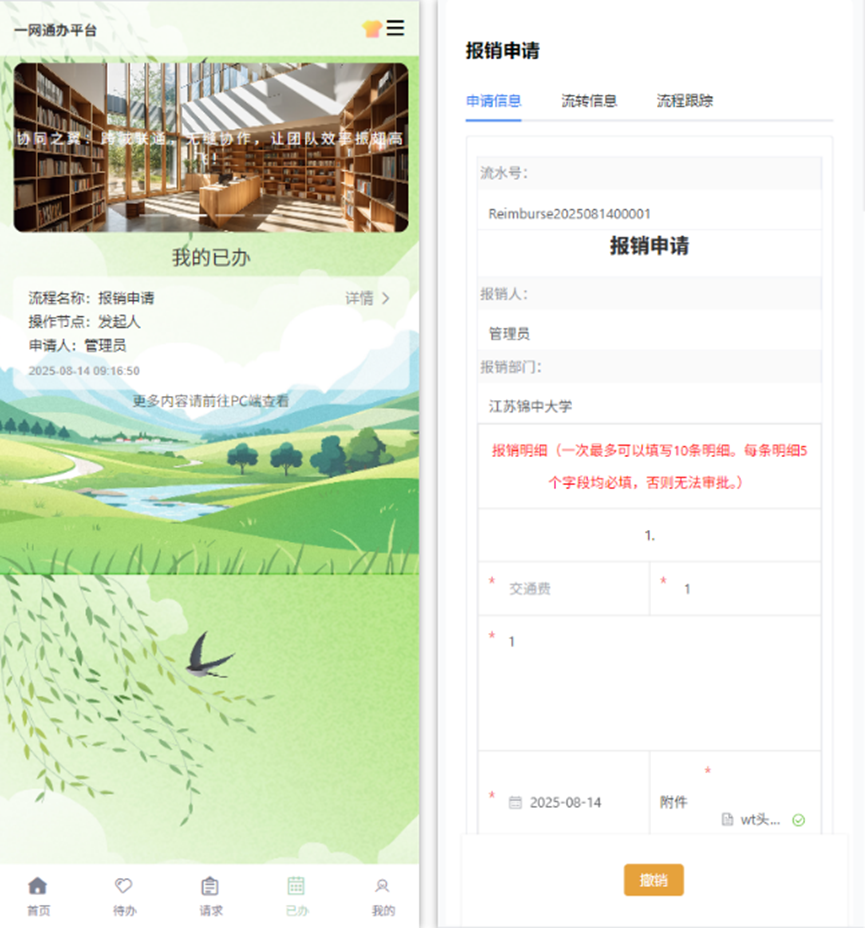Open the attached wt头 file
865x928 pixels.
point(760,820)
